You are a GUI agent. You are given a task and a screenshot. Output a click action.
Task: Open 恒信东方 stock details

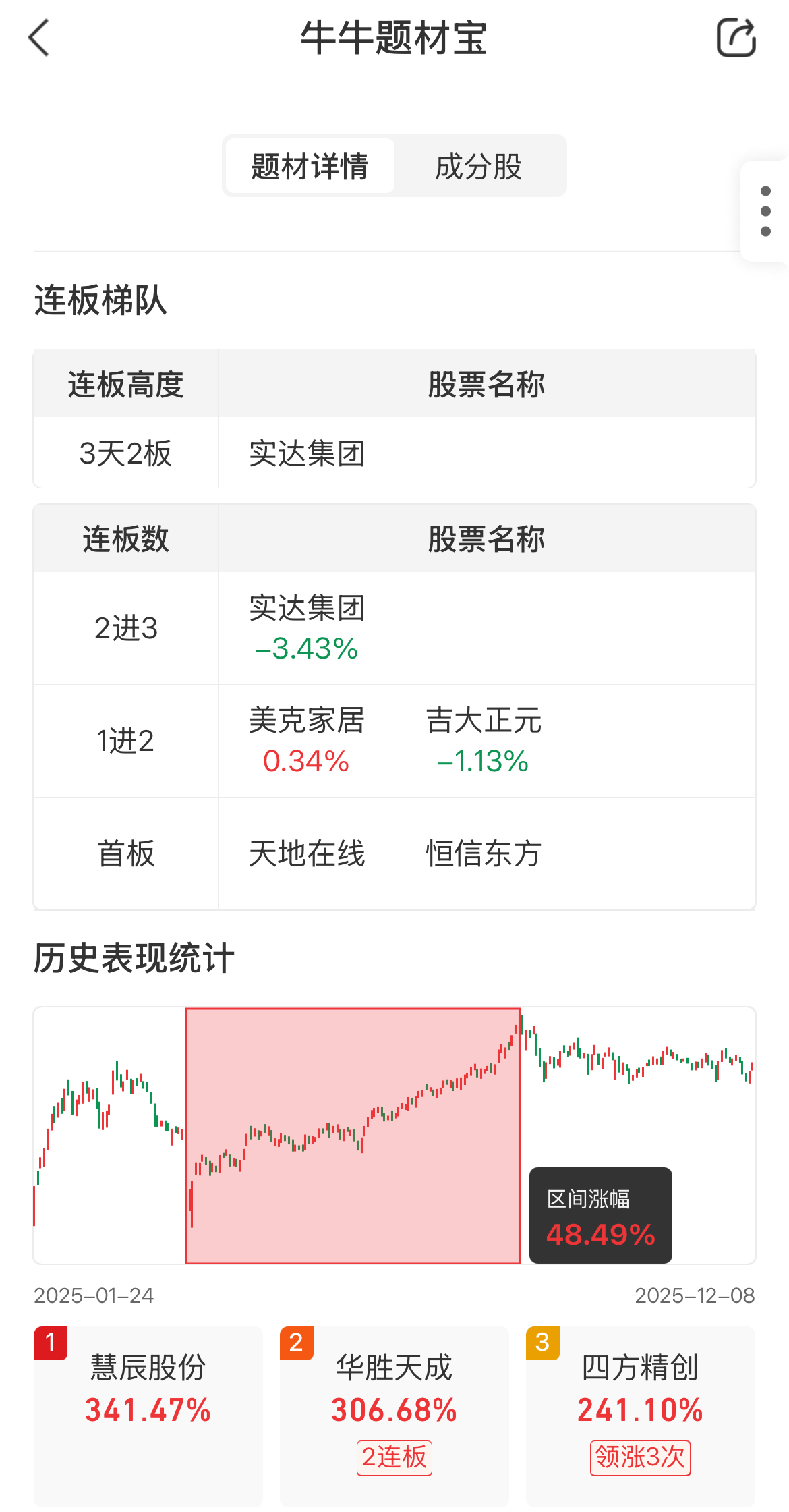pyautogui.click(x=484, y=853)
